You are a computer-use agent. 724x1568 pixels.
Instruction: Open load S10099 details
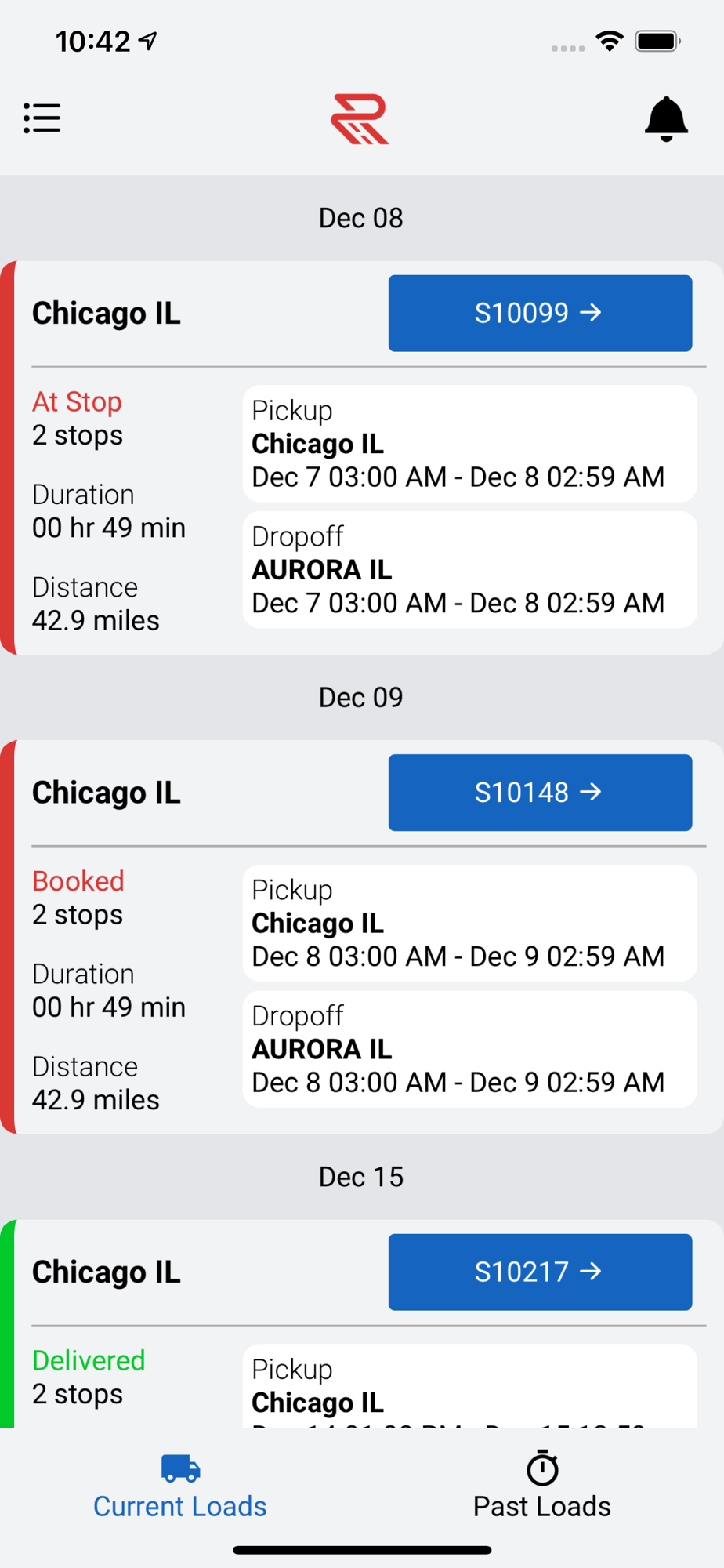point(540,313)
